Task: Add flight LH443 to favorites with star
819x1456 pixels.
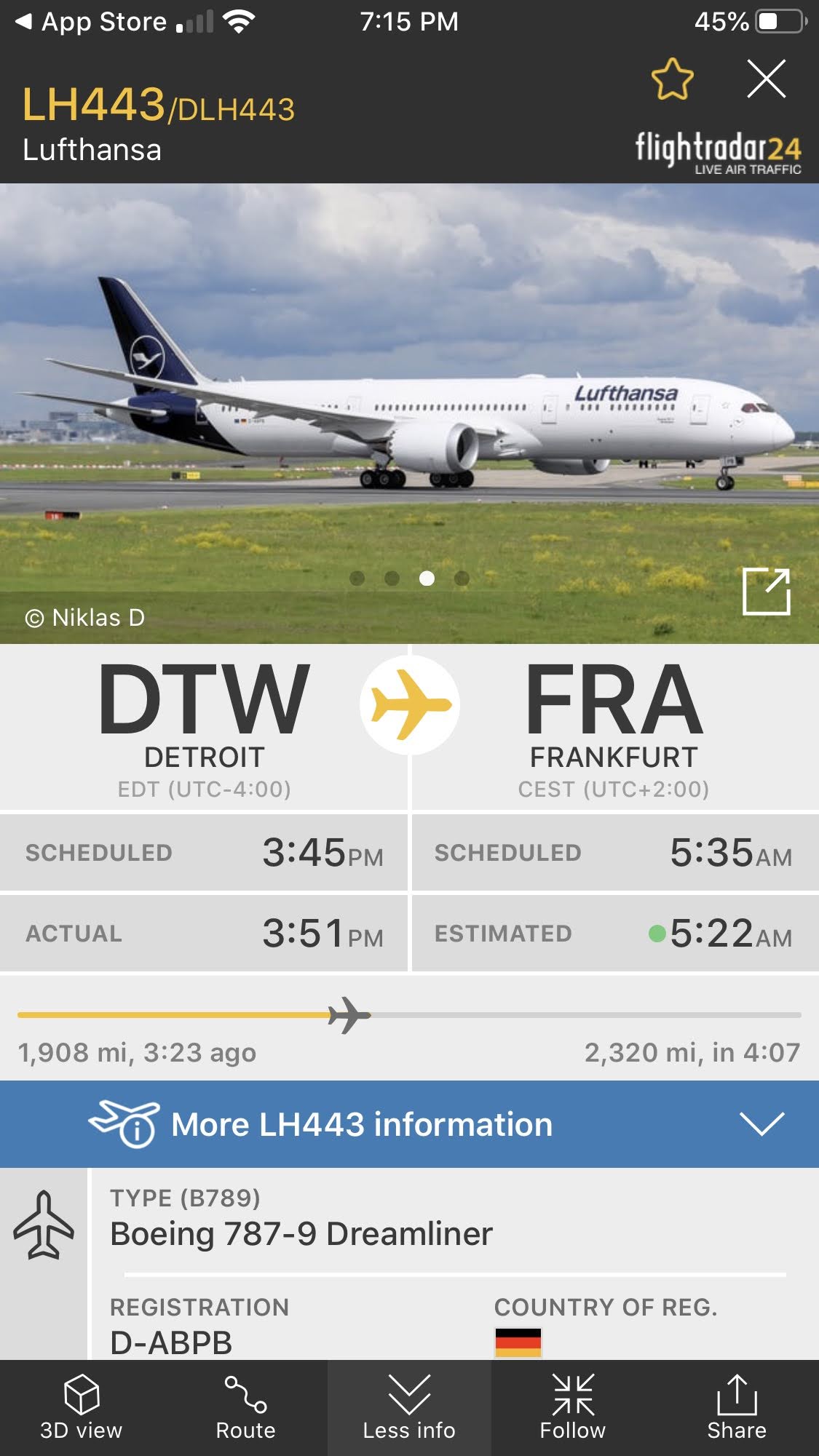Action: [x=672, y=79]
